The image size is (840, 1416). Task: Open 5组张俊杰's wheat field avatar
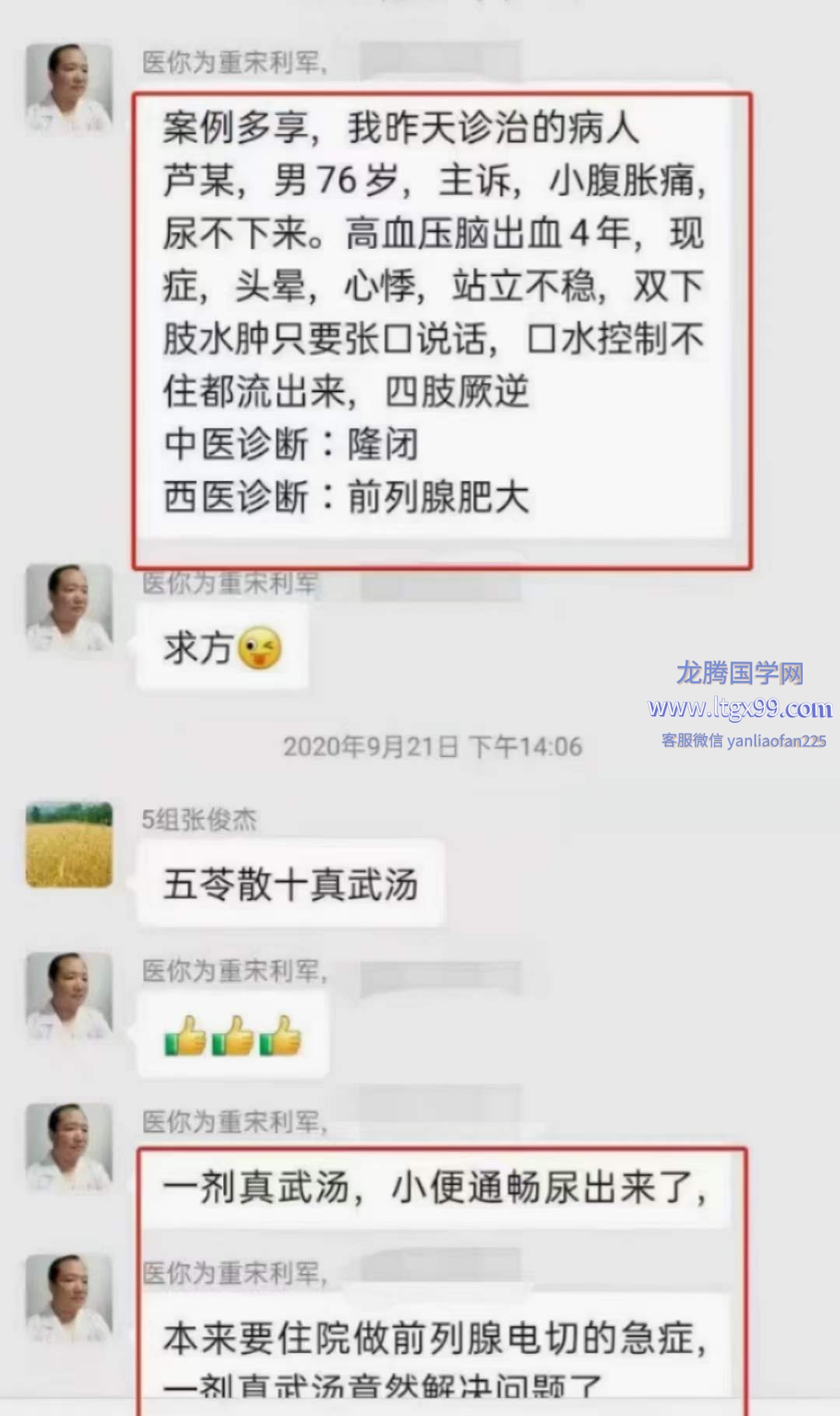pyautogui.click(x=69, y=845)
